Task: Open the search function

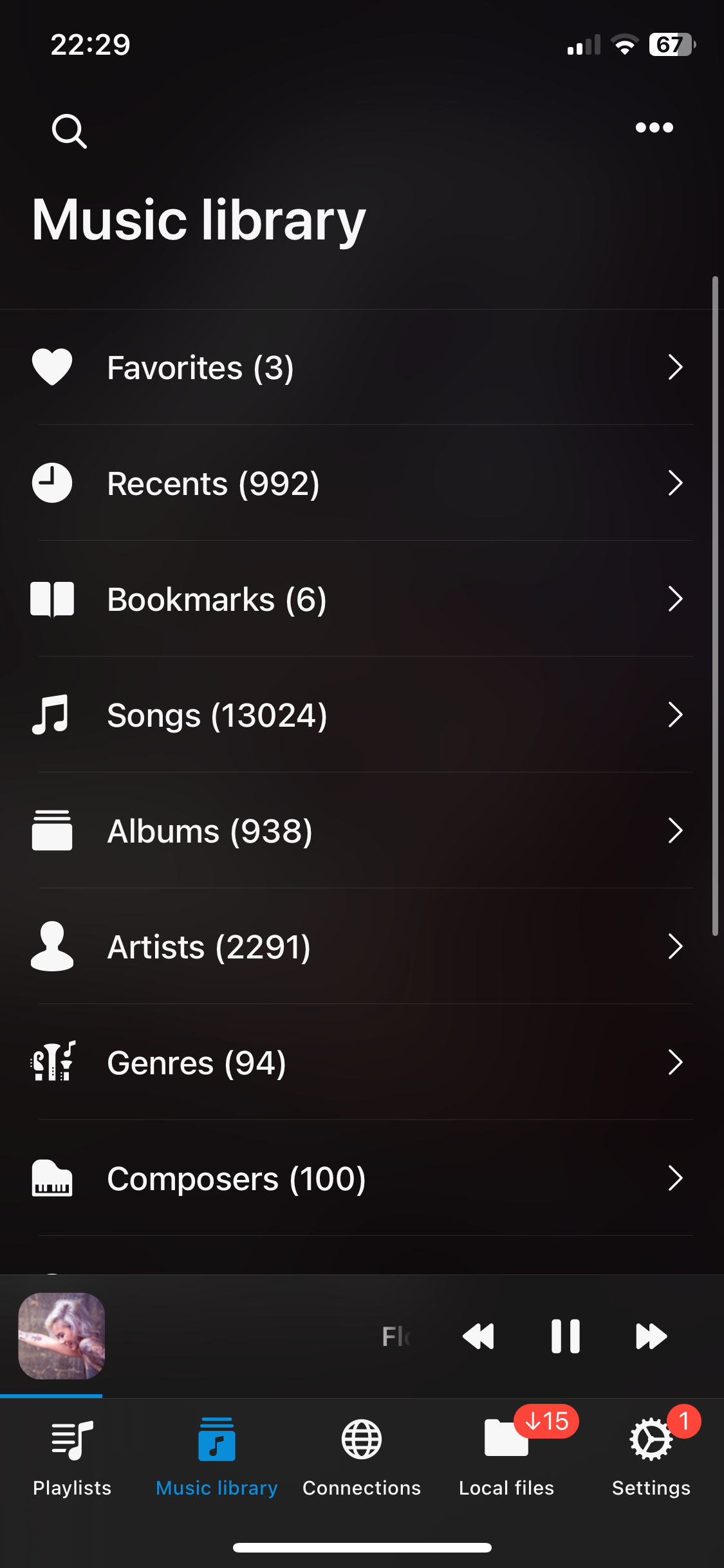Action: (x=70, y=131)
